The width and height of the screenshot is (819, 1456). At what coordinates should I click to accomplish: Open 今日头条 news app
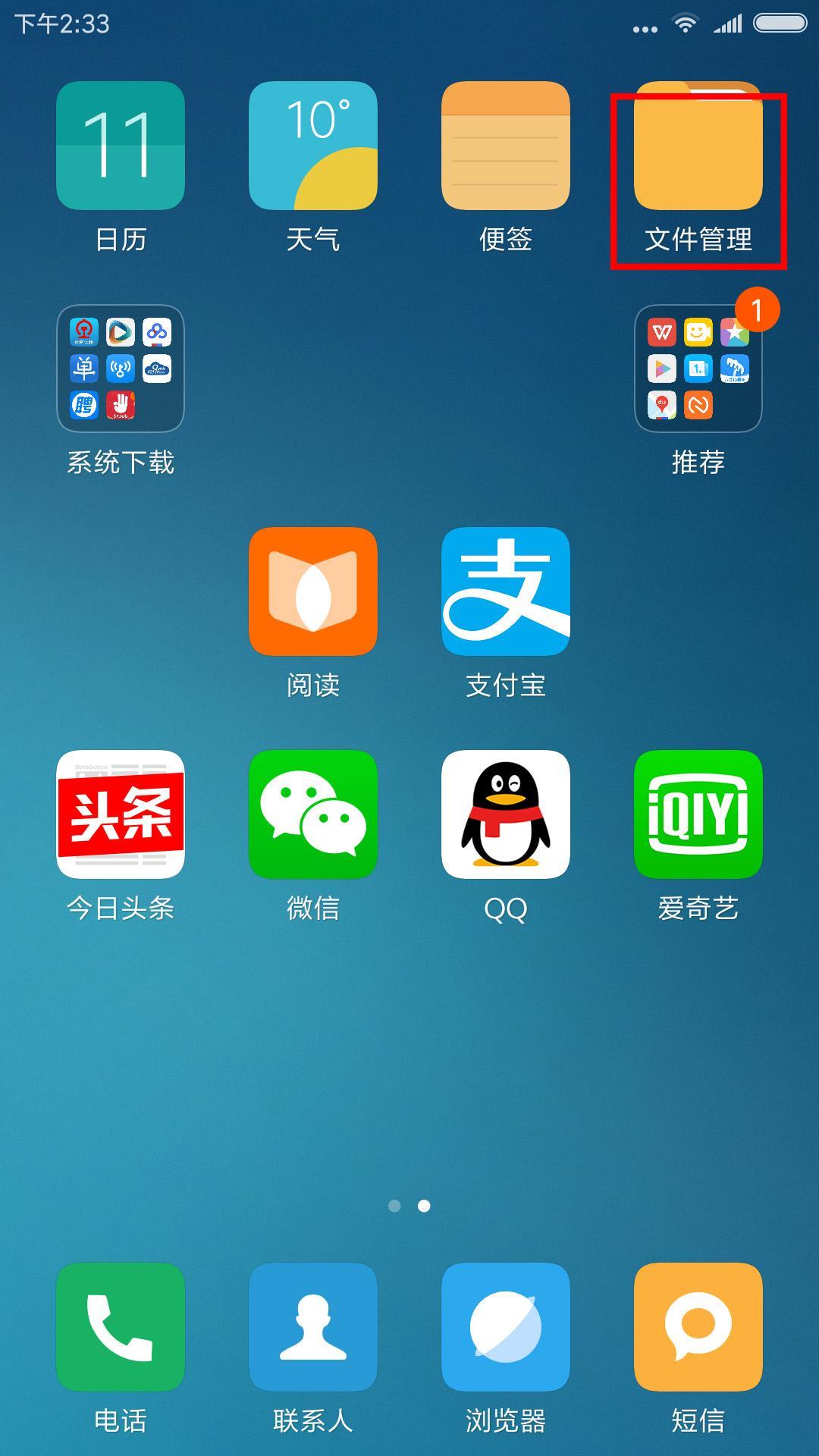click(121, 814)
